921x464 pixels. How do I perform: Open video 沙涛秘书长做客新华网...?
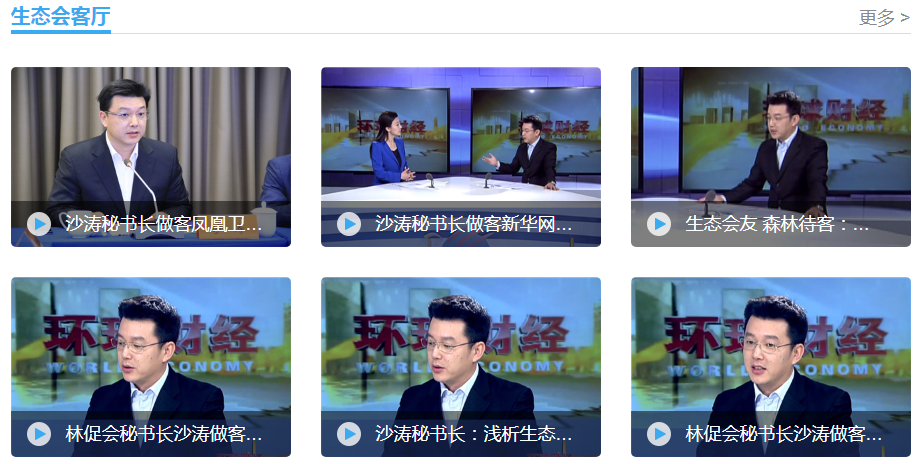460,156
